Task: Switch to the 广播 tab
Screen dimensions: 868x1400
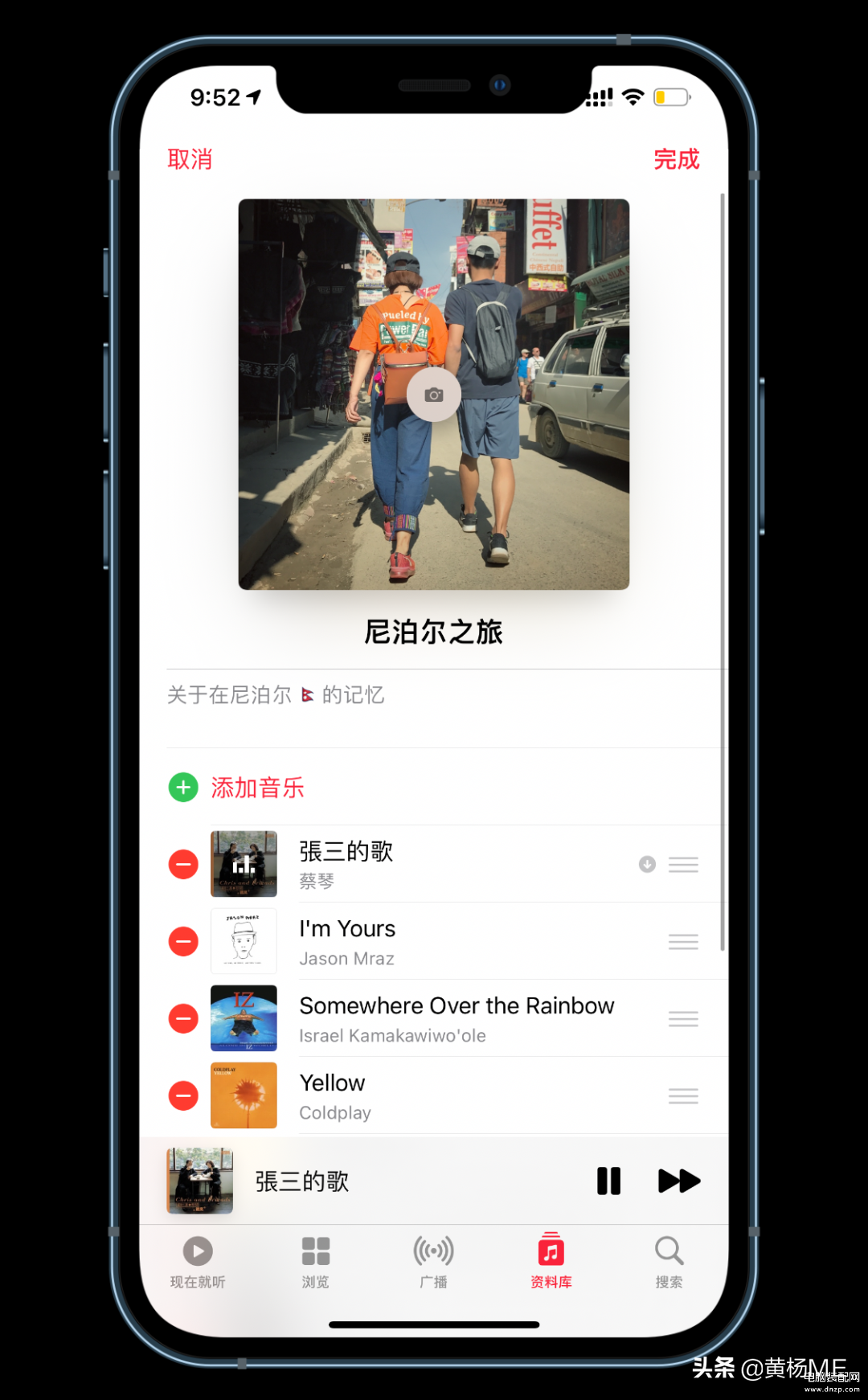Action: pos(433,1262)
